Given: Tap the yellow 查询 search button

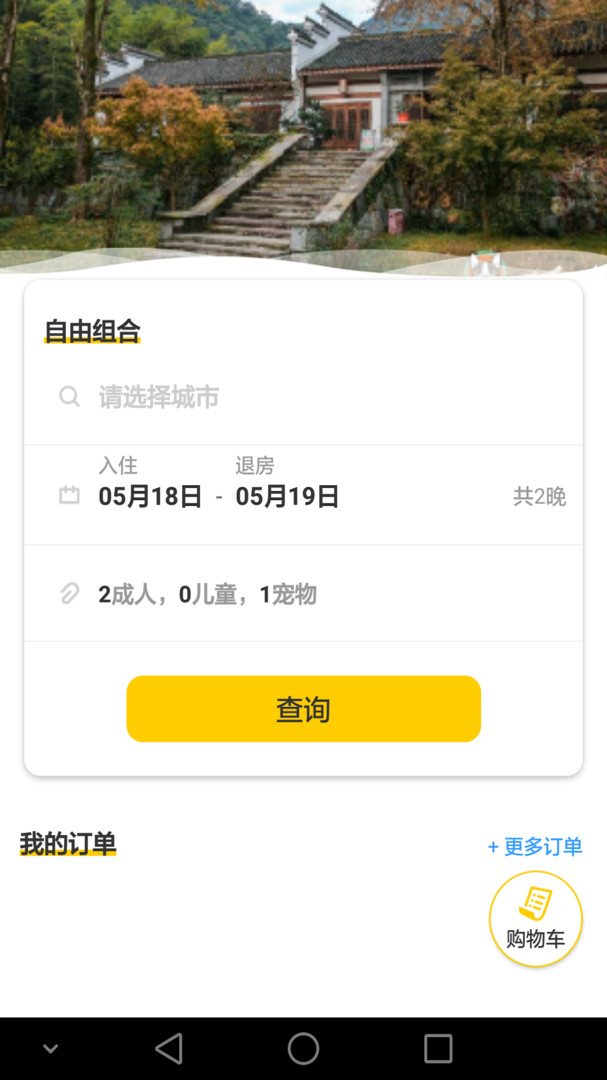Looking at the screenshot, I should click(x=303, y=709).
